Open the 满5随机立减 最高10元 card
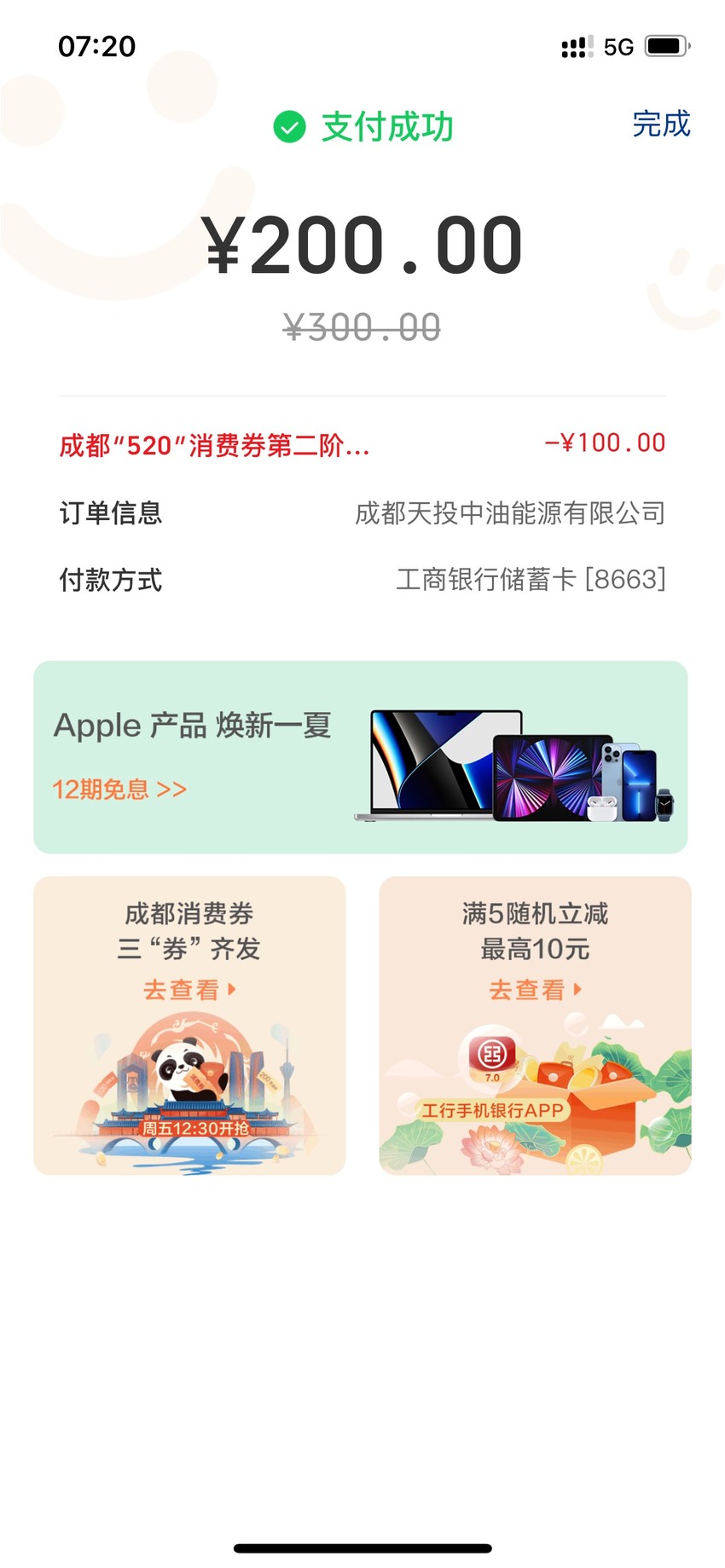Viewport: 725px width, 1568px height. click(x=535, y=1026)
